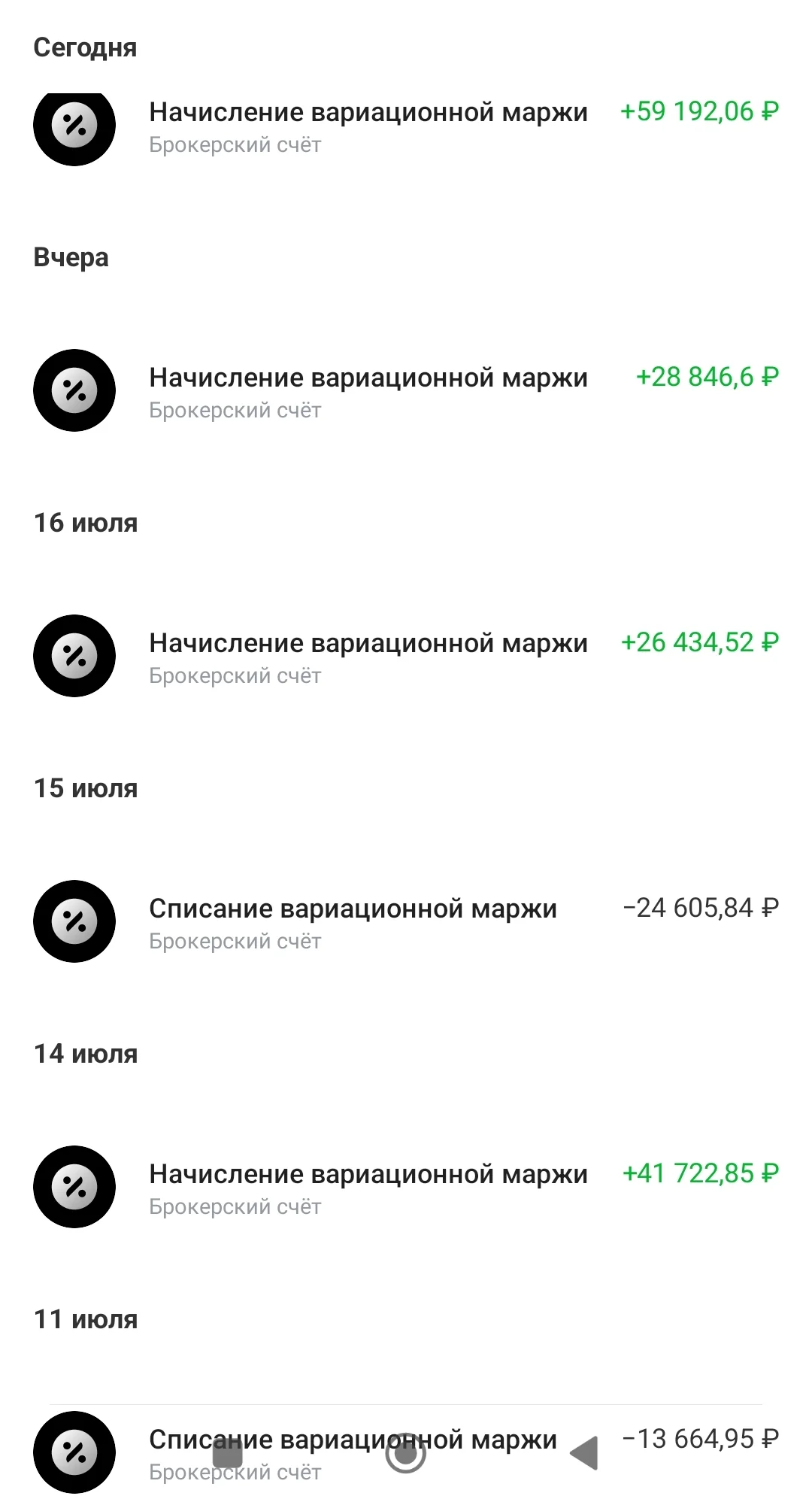Tap the system home button
The height and width of the screenshot is (1502, 812).
coord(406,1453)
